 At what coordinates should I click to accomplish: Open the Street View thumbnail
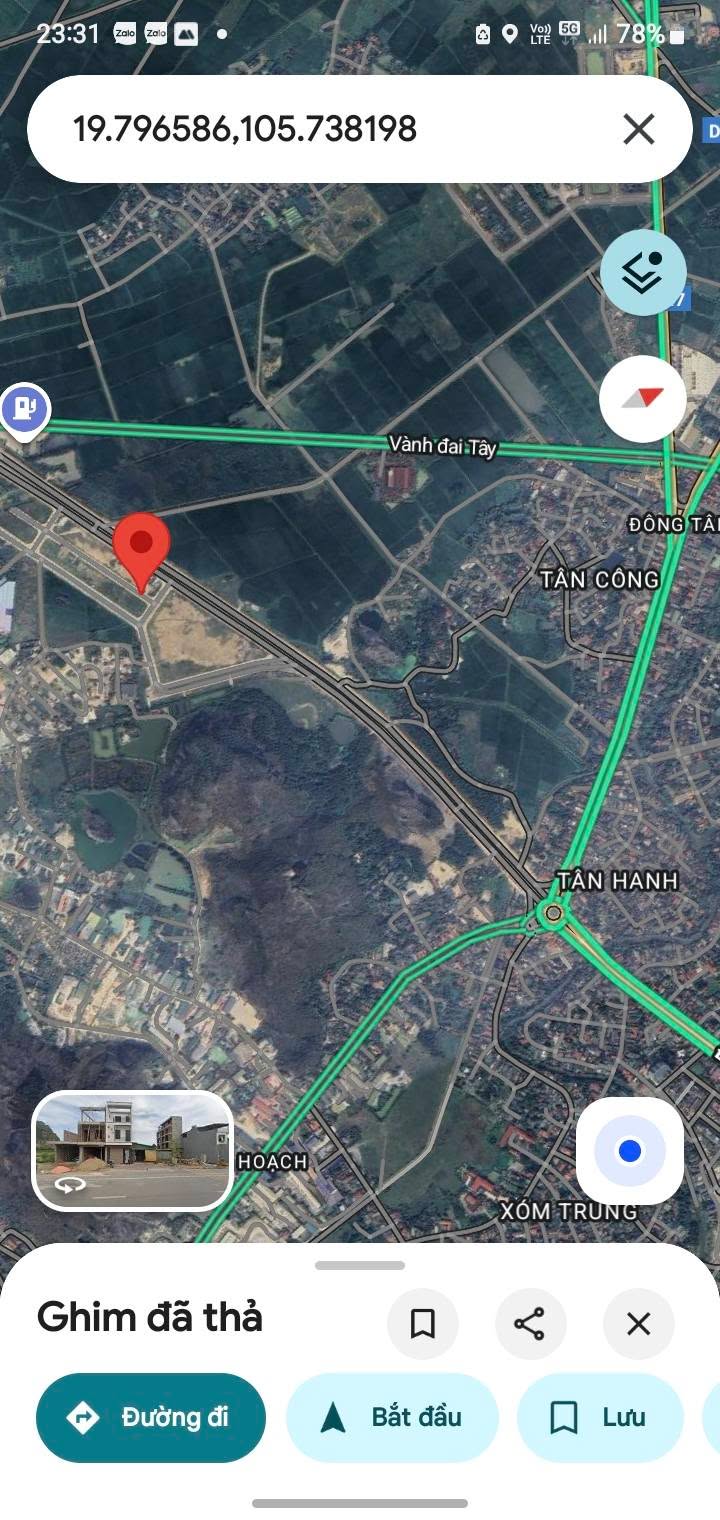(132, 1149)
